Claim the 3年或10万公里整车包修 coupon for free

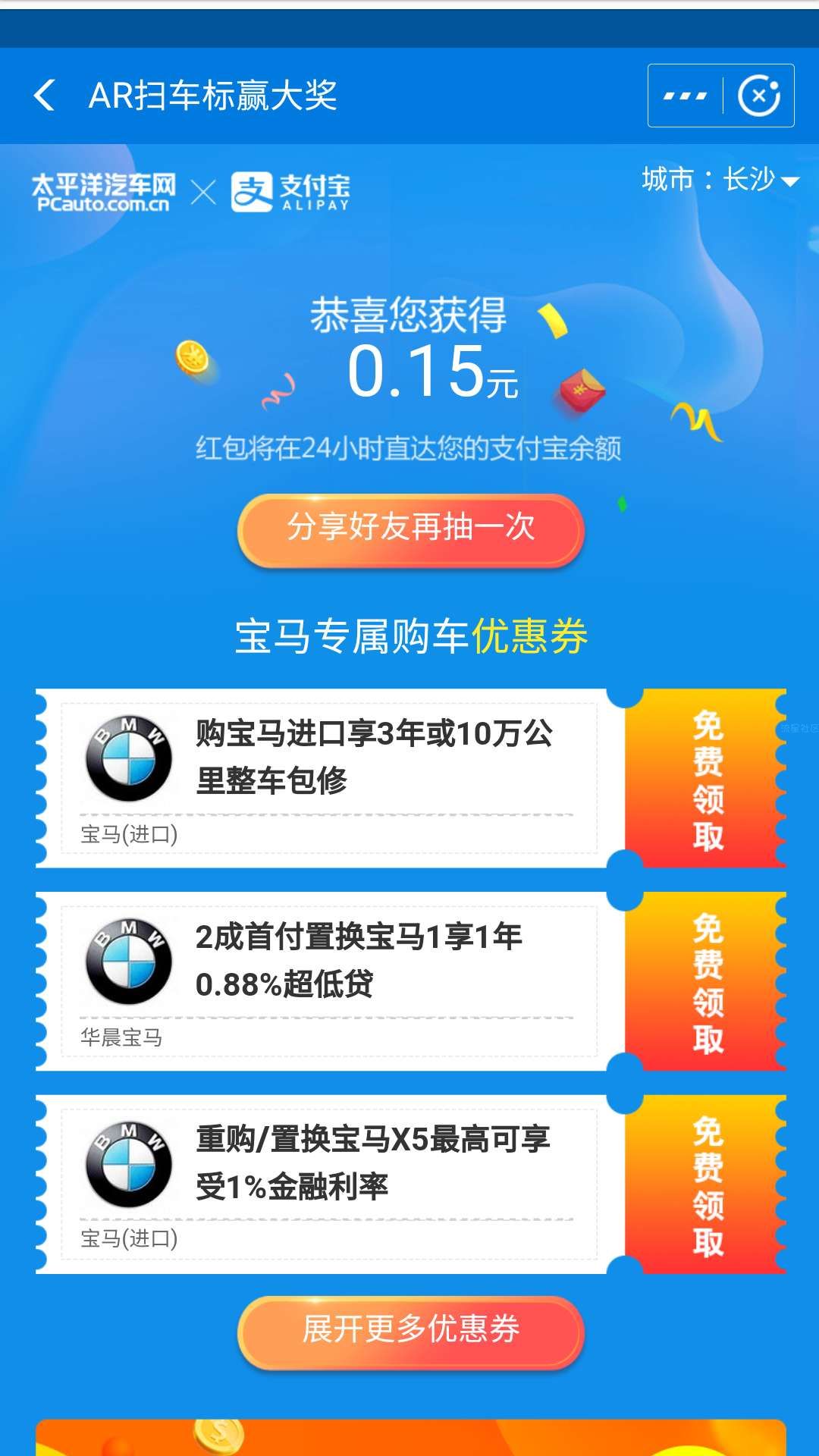click(x=706, y=779)
